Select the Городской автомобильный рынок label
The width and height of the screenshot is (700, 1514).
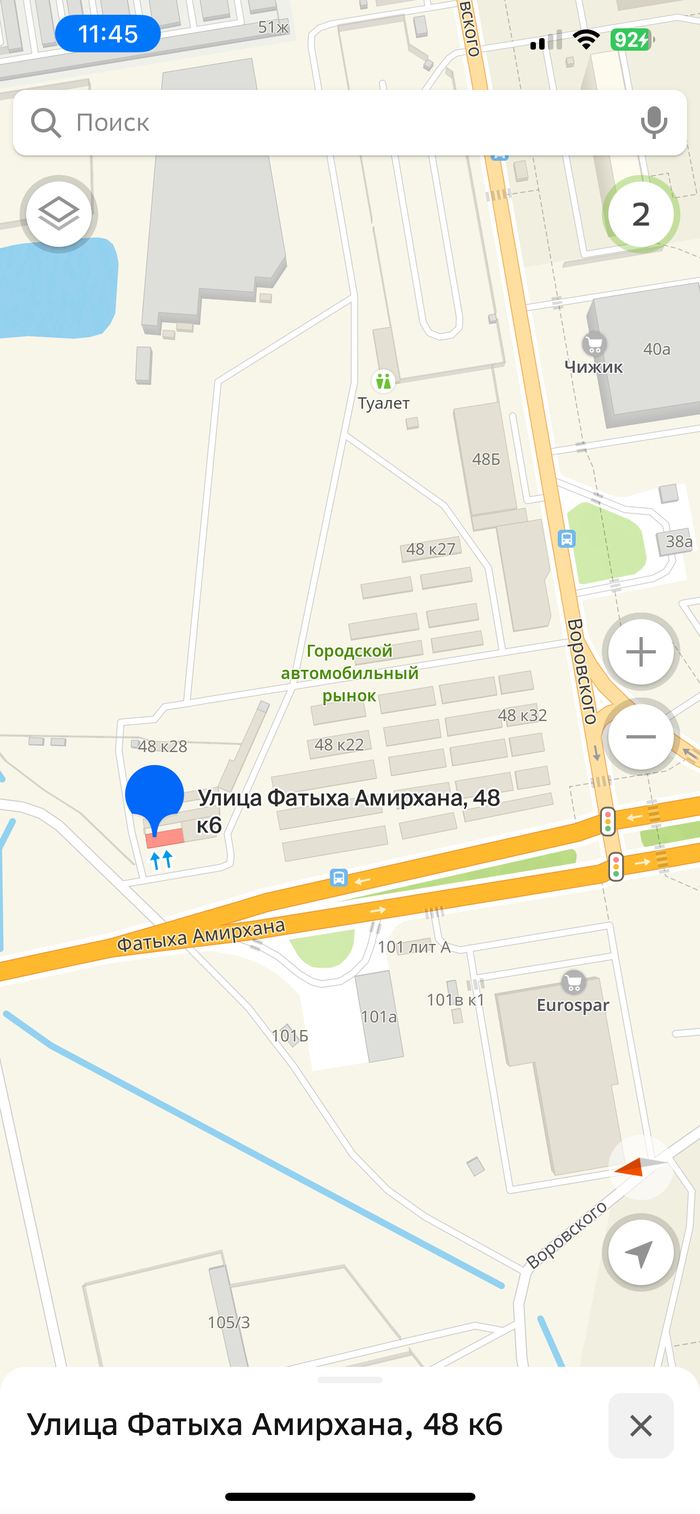click(x=349, y=672)
